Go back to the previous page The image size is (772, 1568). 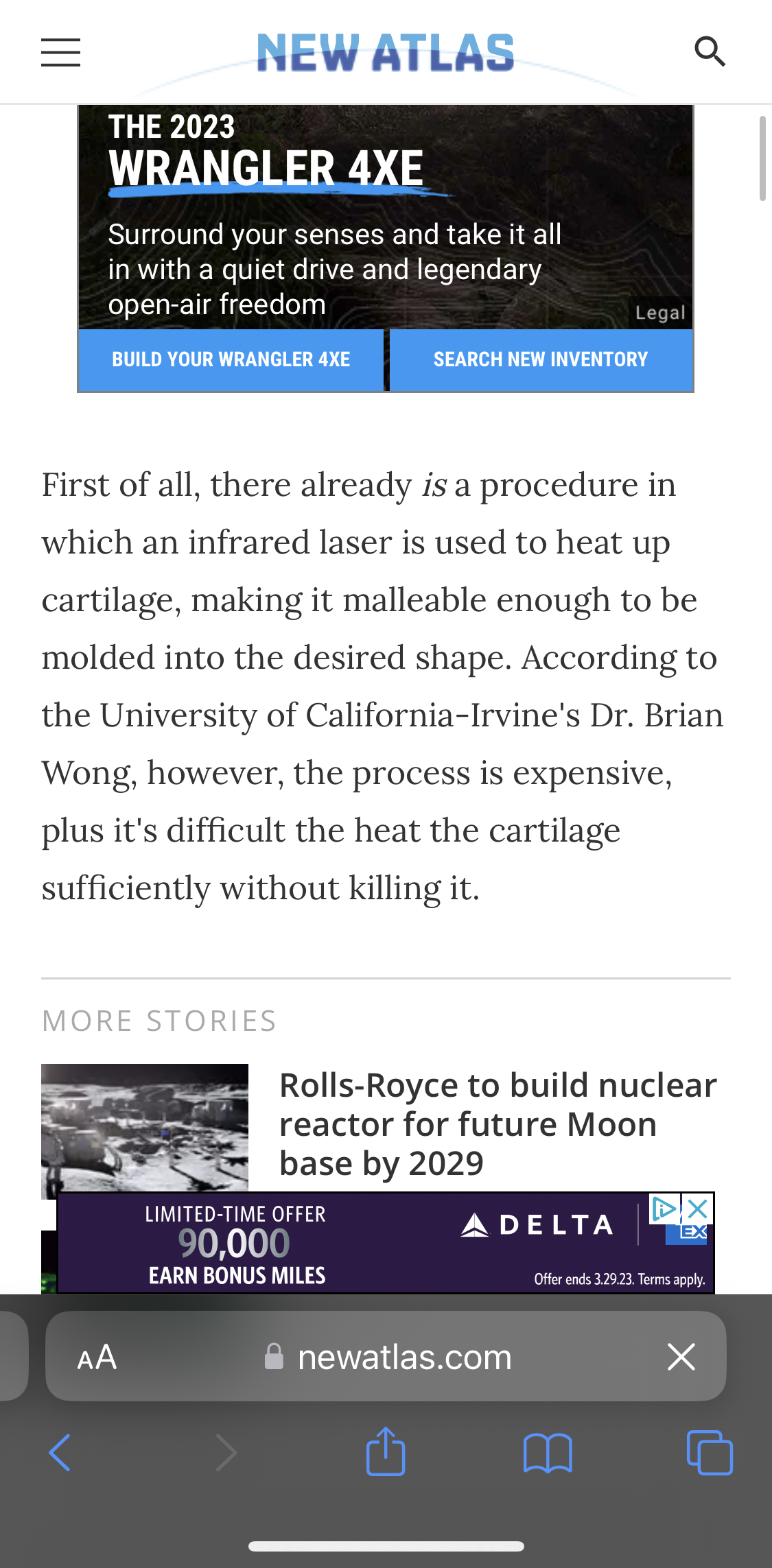pyautogui.click(x=60, y=1452)
